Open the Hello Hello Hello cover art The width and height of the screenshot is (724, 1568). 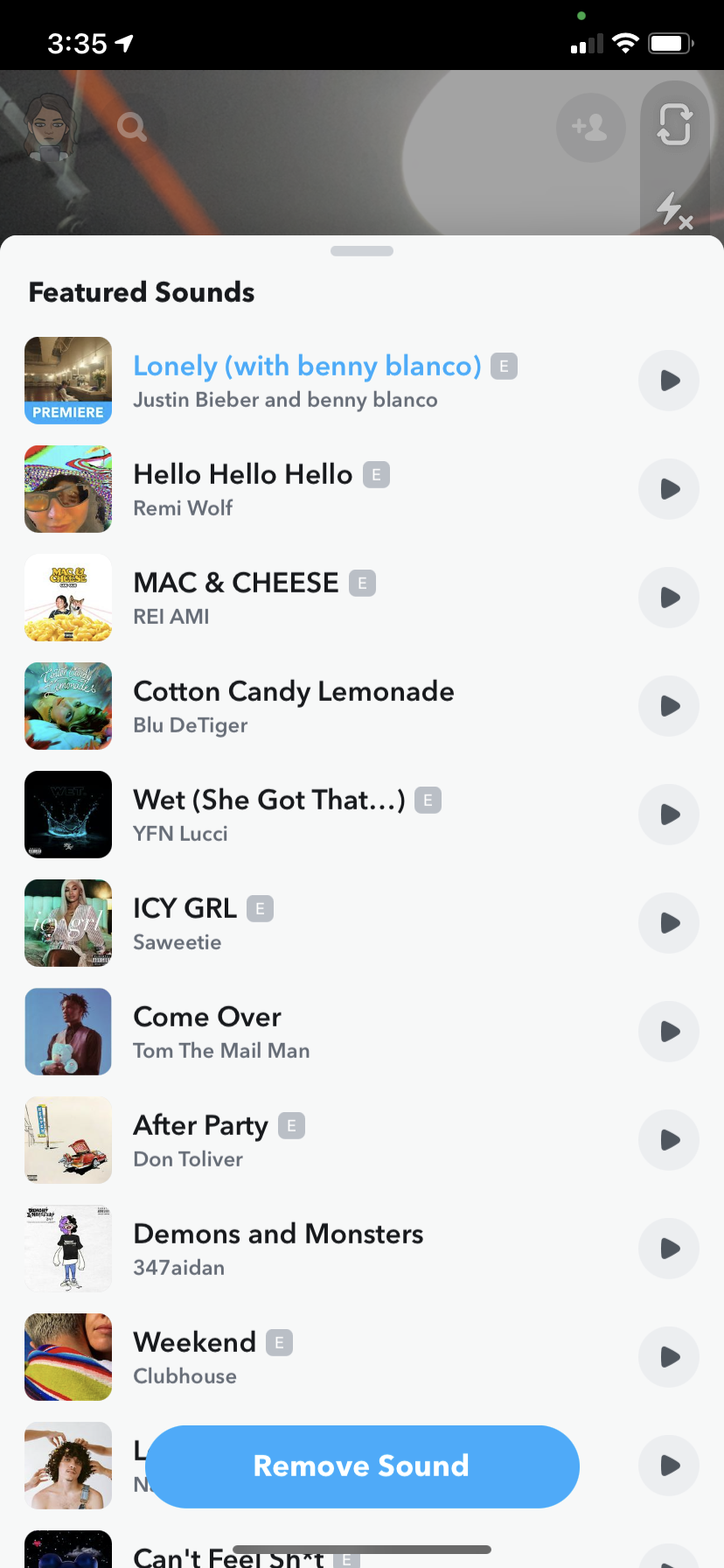pos(68,489)
